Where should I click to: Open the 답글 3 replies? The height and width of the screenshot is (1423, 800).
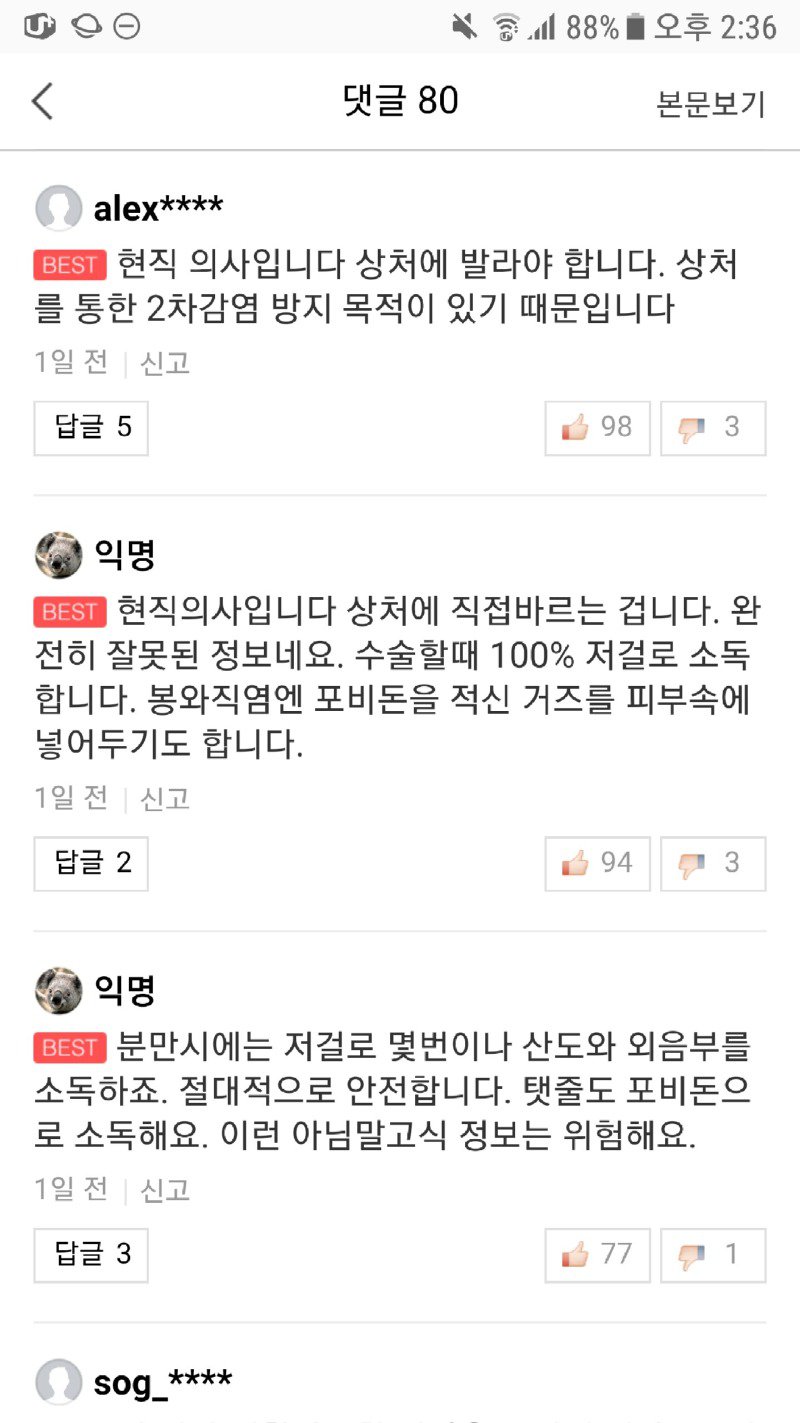coord(91,1254)
